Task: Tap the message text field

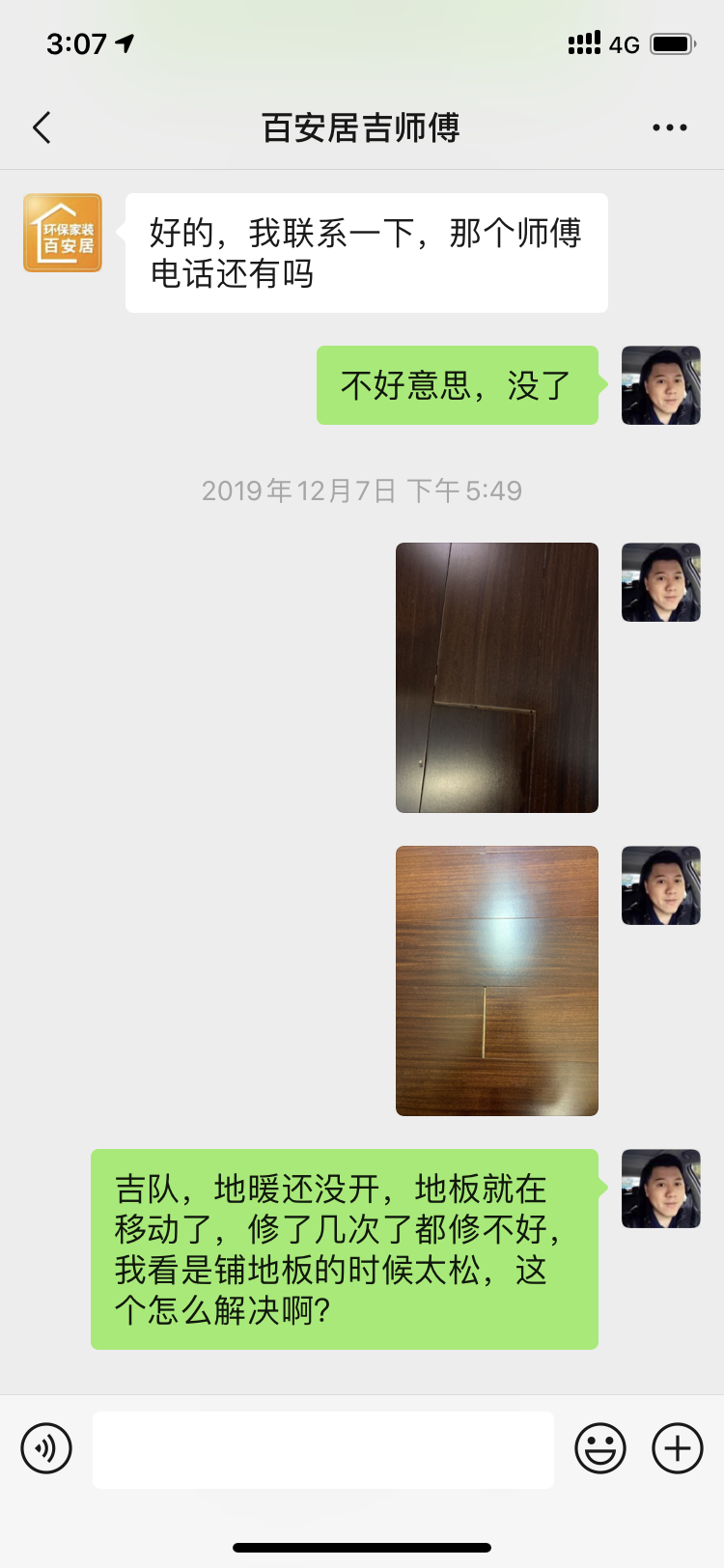Action: pos(323,1449)
